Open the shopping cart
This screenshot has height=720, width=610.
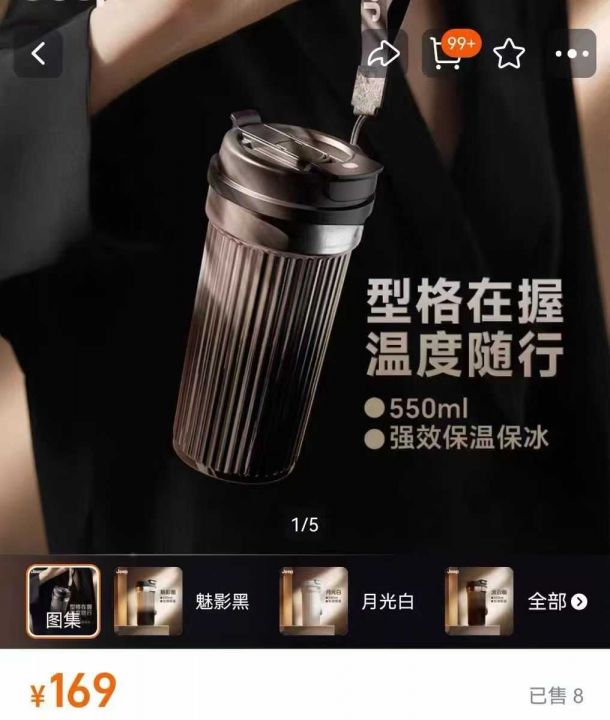pyautogui.click(x=447, y=53)
